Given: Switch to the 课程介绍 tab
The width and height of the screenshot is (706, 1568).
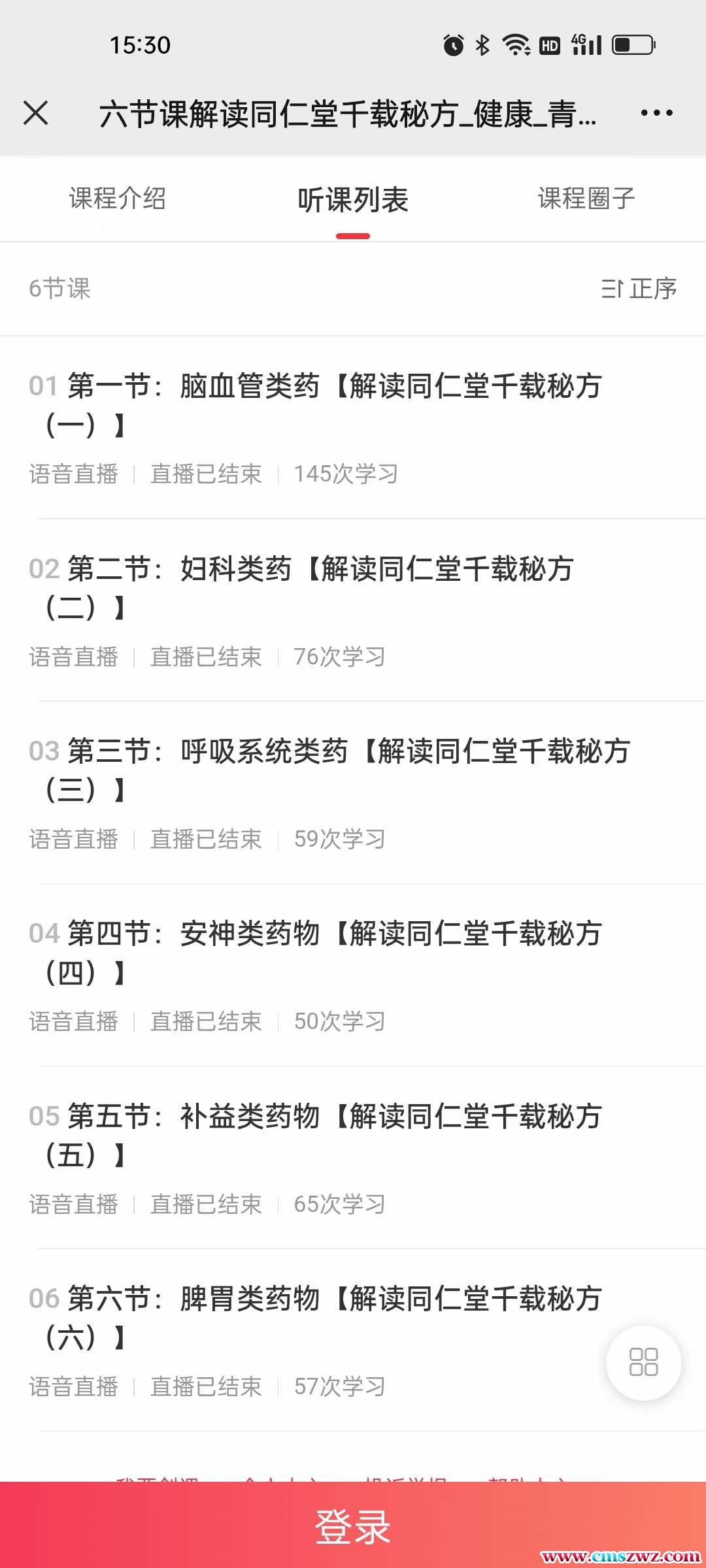Looking at the screenshot, I should tap(118, 199).
